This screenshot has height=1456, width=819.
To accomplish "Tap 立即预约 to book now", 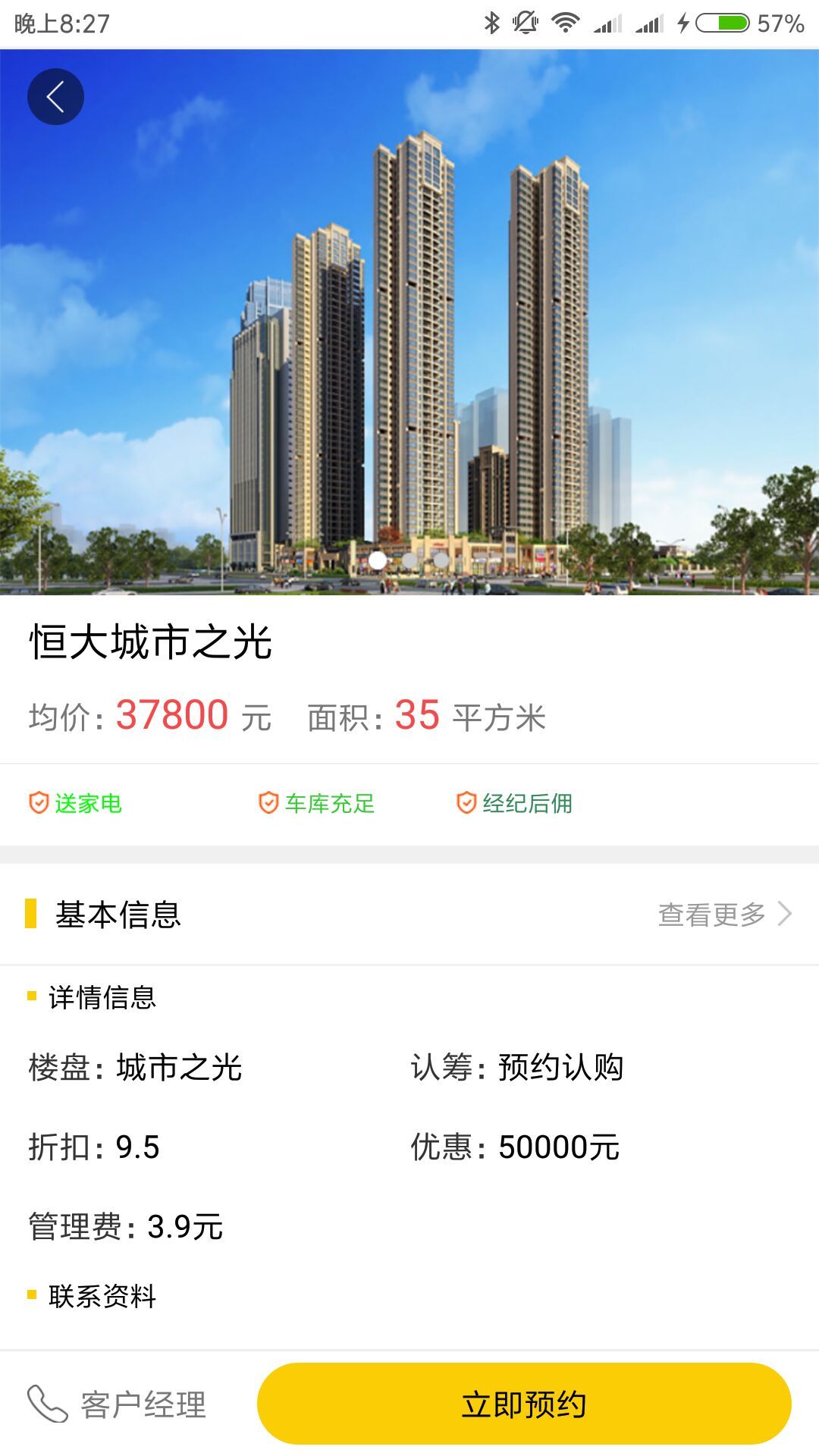I will click(x=524, y=1404).
